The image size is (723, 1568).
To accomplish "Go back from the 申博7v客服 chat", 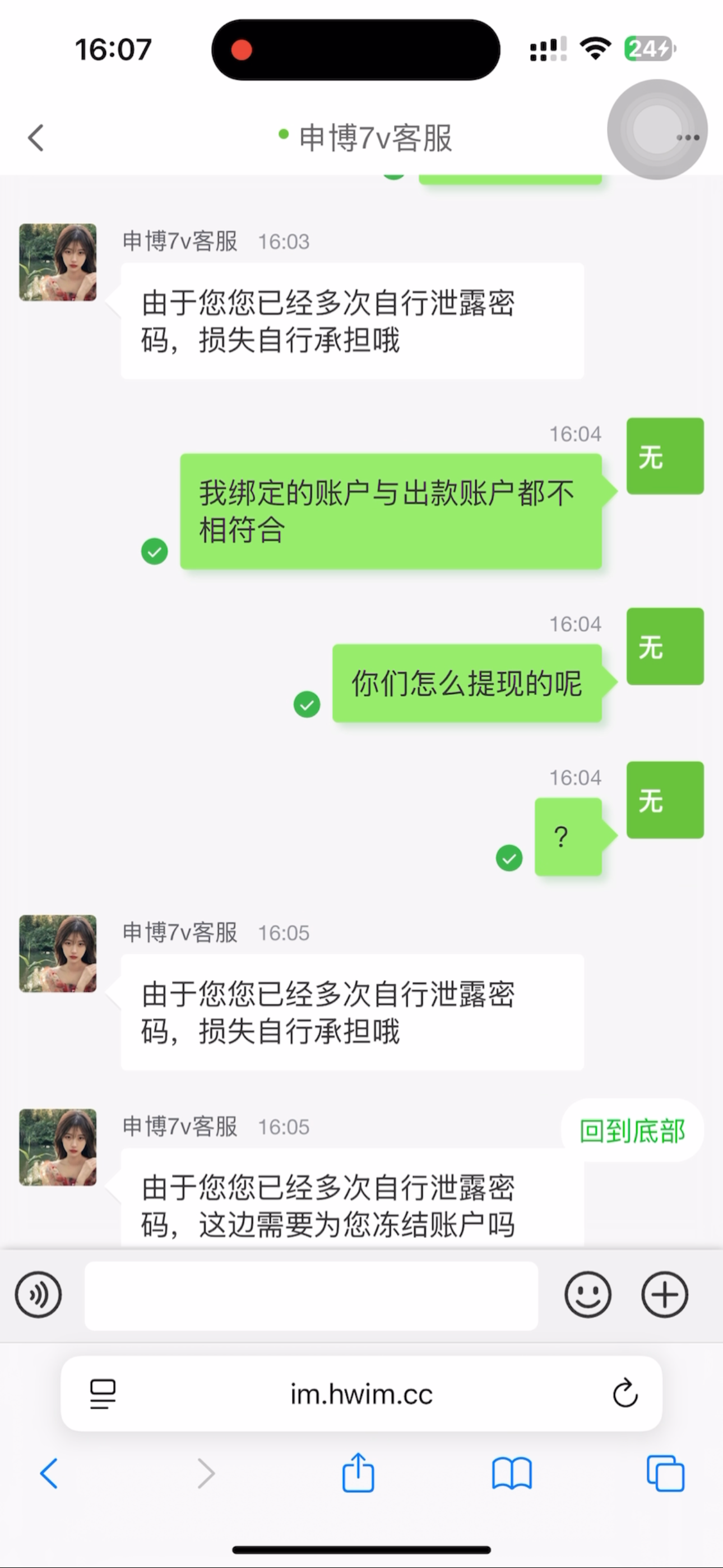I will tap(36, 137).
